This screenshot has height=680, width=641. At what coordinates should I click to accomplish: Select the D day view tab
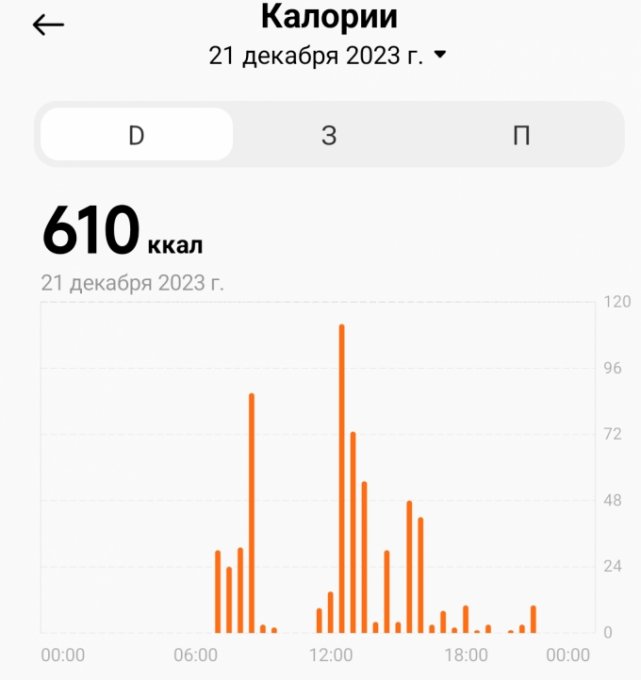point(136,135)
